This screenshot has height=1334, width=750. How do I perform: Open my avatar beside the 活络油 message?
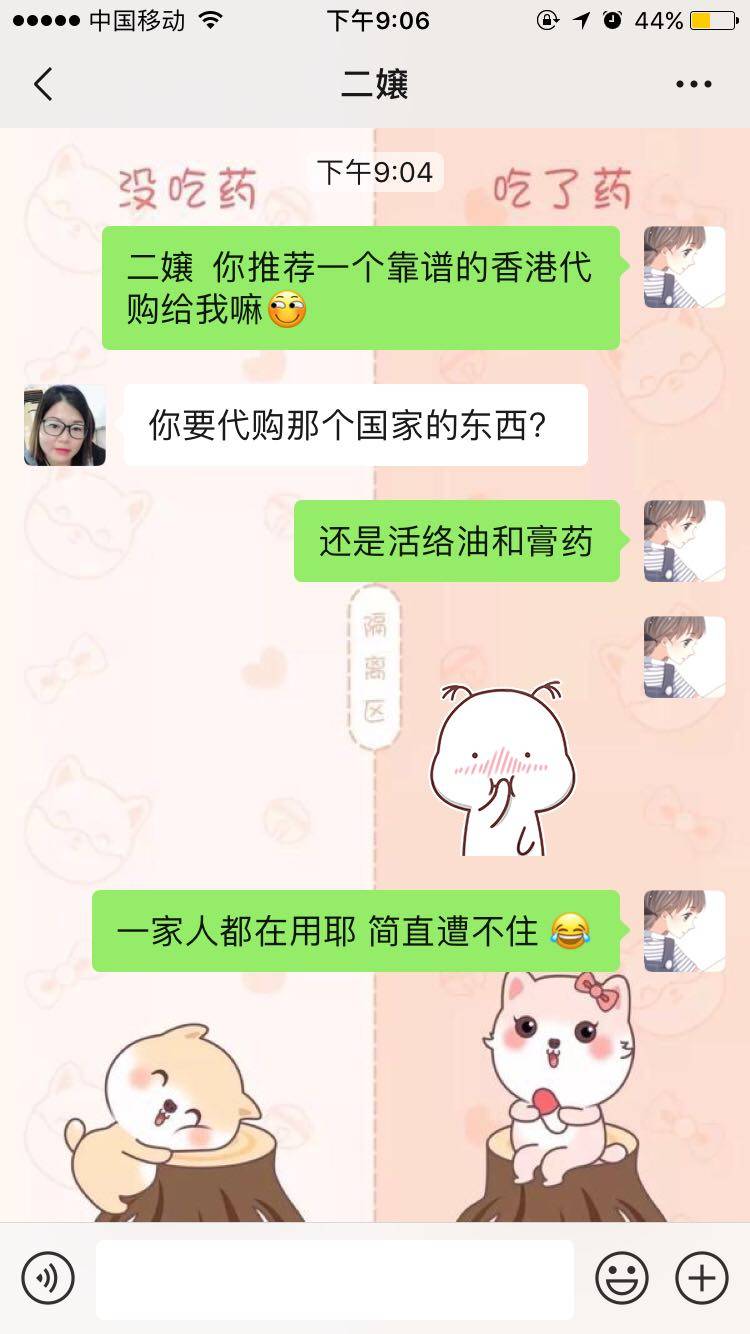(x=684, y=541)
